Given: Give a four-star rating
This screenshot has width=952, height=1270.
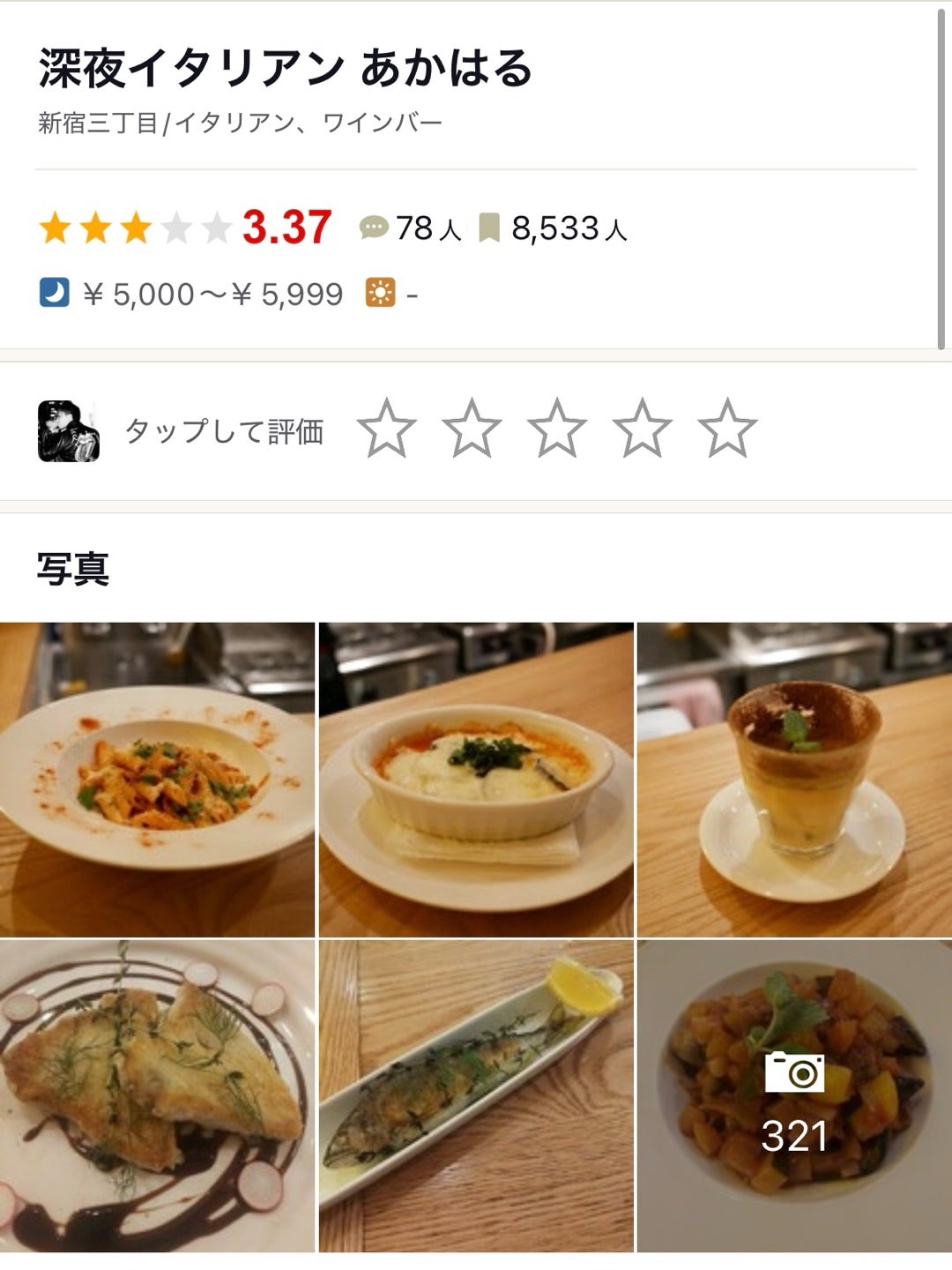Looking at the screenshot, I should click(643, 429).
